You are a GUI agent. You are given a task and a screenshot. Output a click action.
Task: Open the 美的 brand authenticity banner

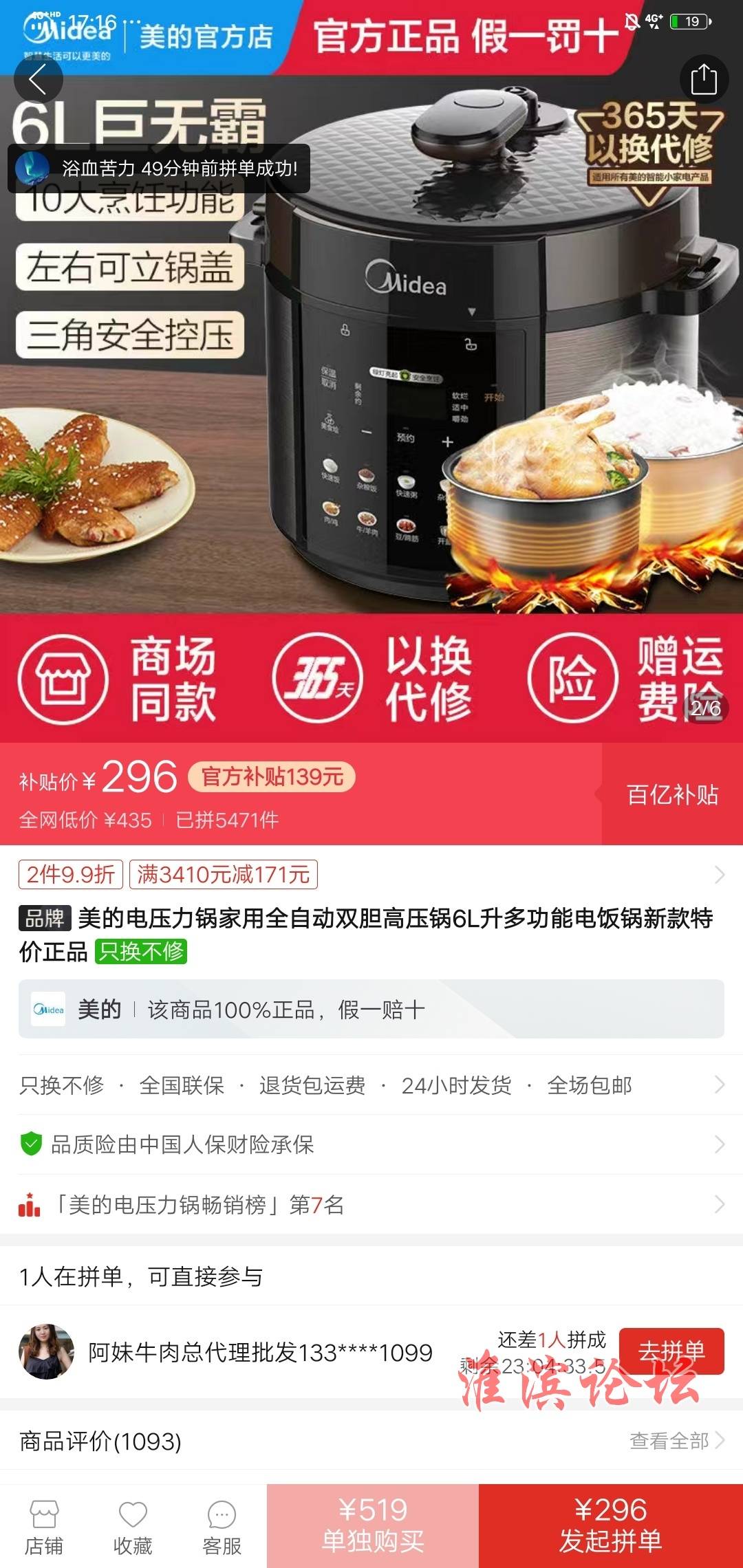coord(371,1010)
